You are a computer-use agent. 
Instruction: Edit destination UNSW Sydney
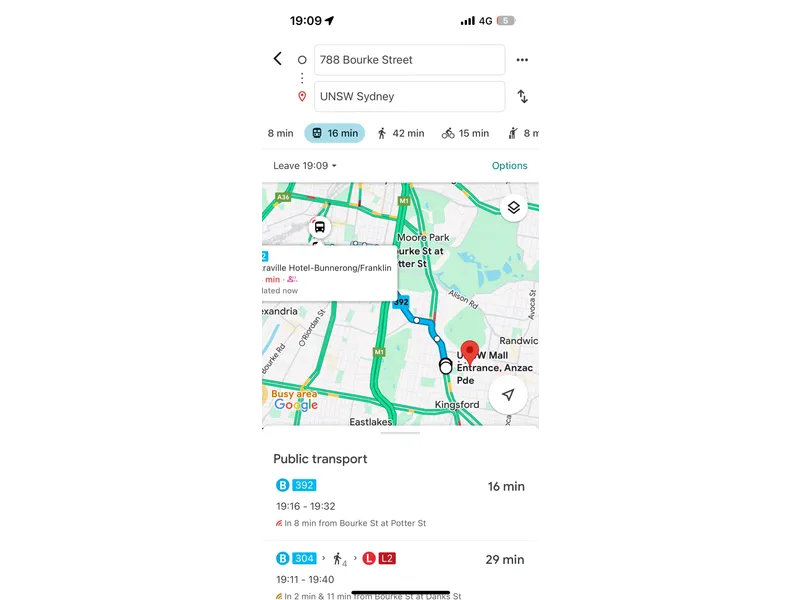click(x=409, y=97)
